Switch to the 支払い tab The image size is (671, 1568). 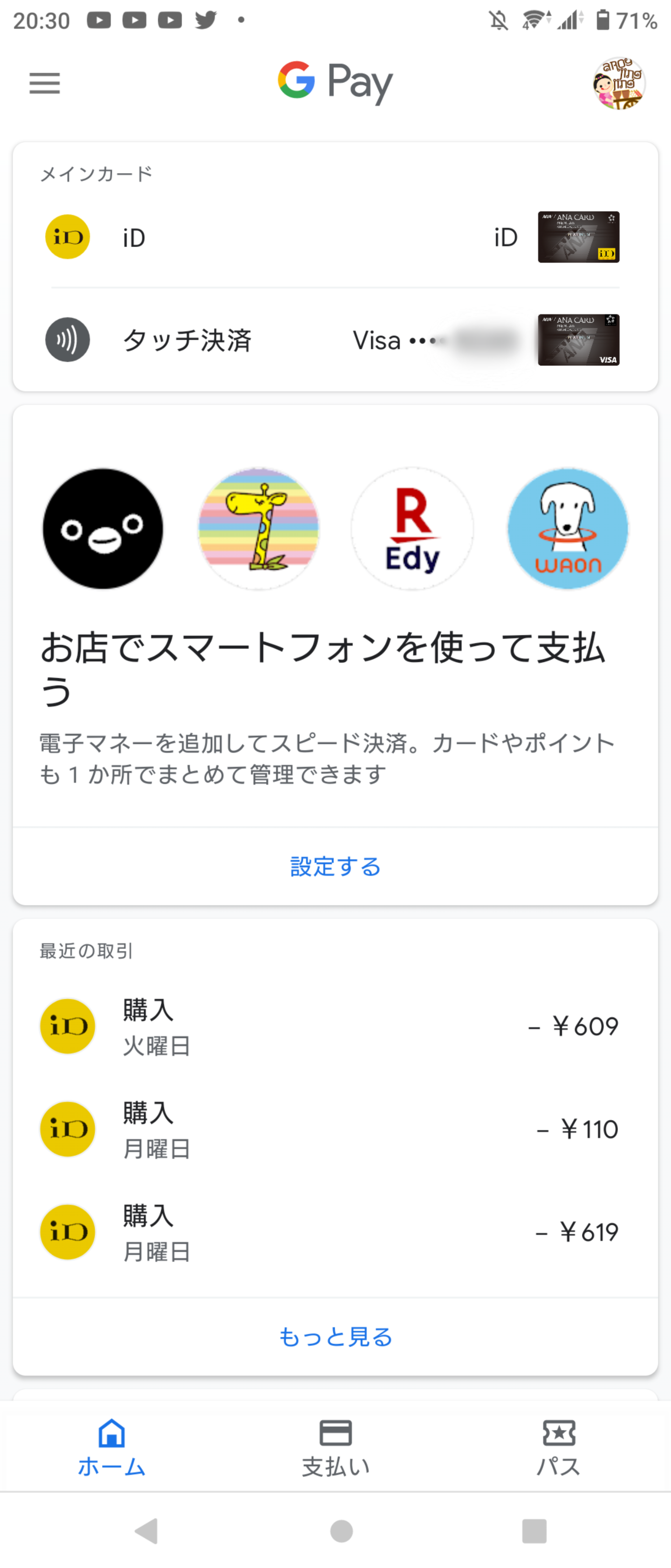(x=336, y=1448)
